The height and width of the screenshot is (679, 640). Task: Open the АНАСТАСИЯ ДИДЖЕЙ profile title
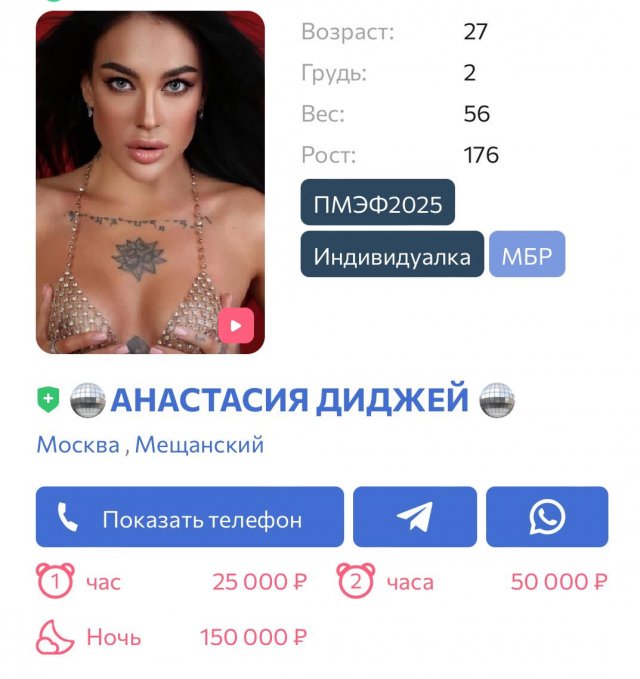289,400
